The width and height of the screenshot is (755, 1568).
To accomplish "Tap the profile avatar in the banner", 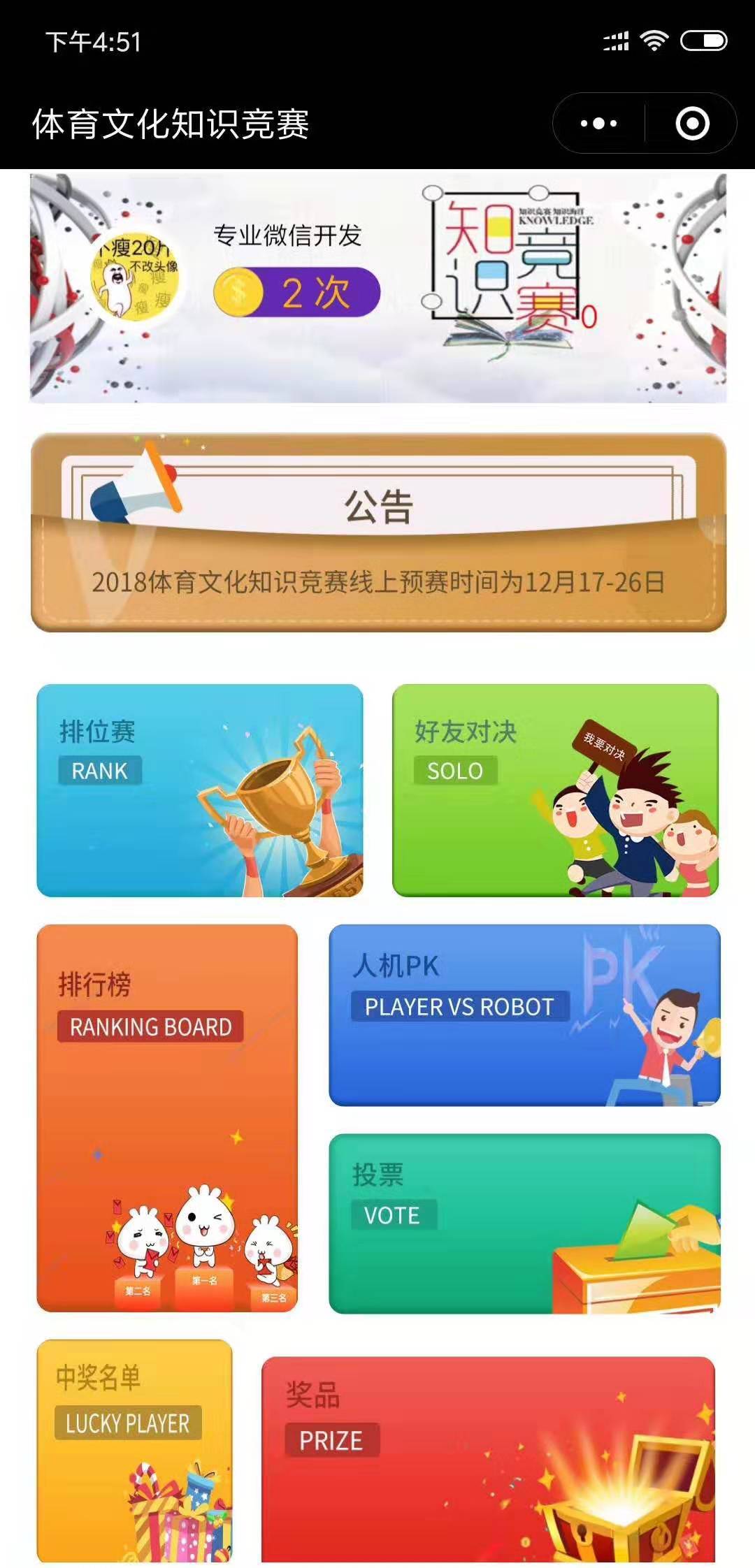I will coord(136,276).
